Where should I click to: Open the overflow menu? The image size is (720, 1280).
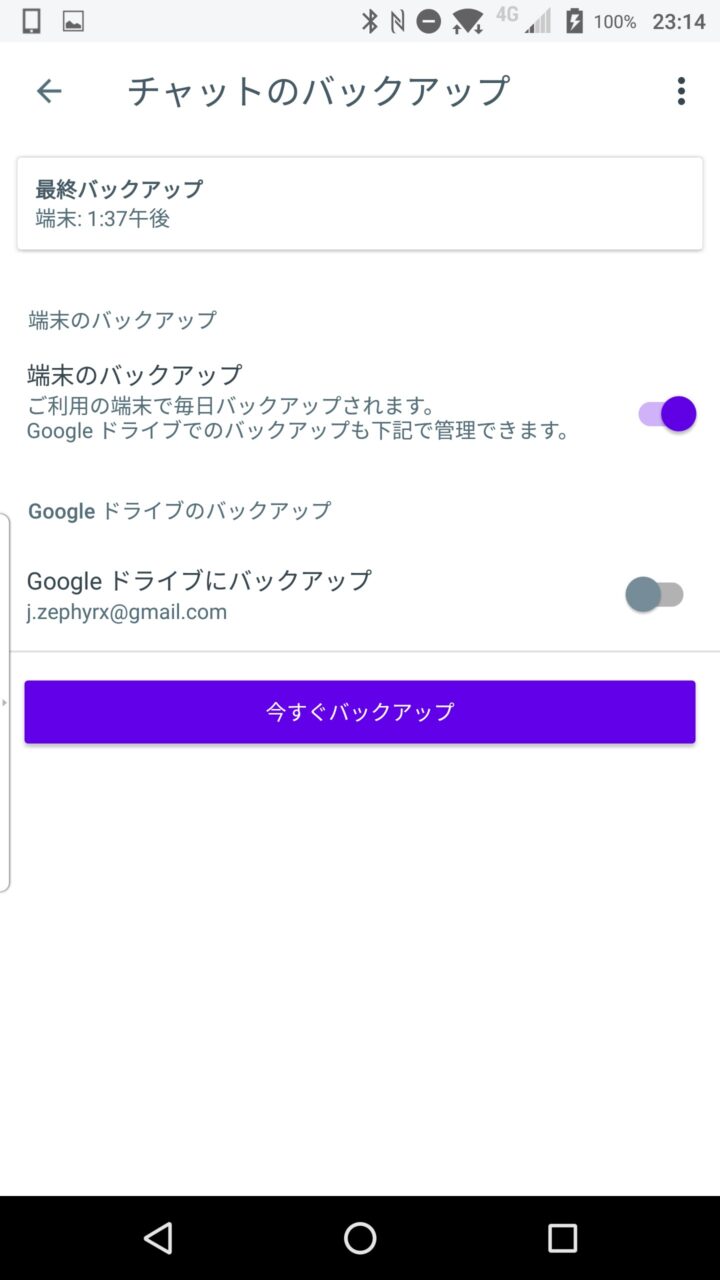(x=681, y=91)
